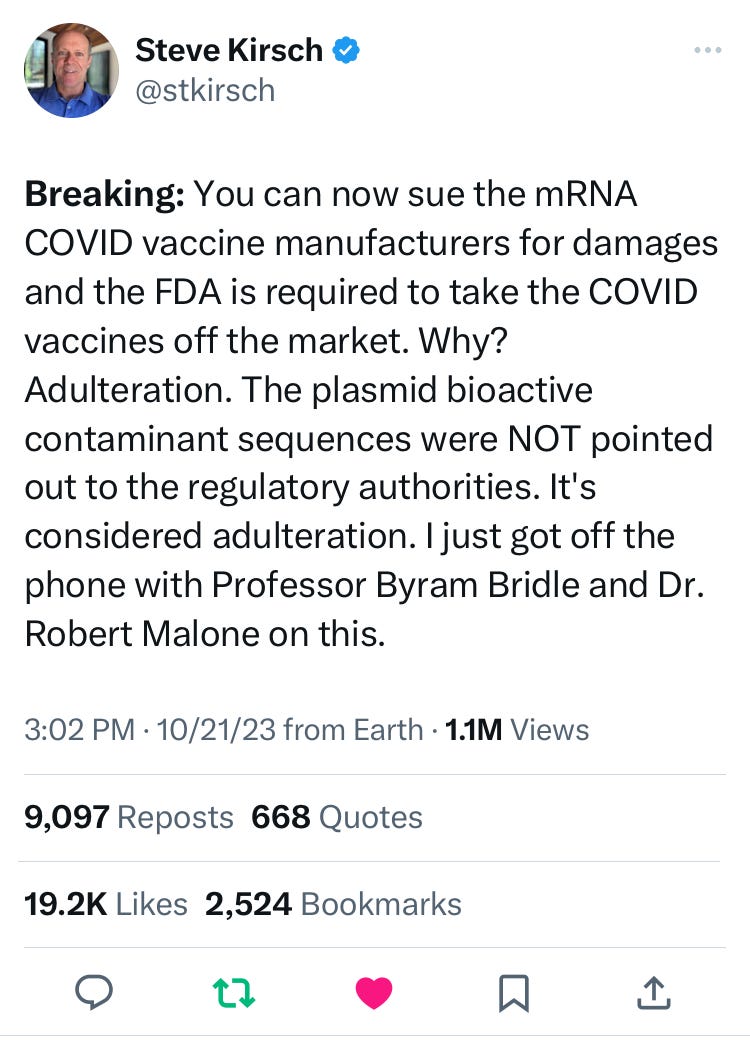
Task: Unlike the tweet via the heart icon
Action: 373,993
